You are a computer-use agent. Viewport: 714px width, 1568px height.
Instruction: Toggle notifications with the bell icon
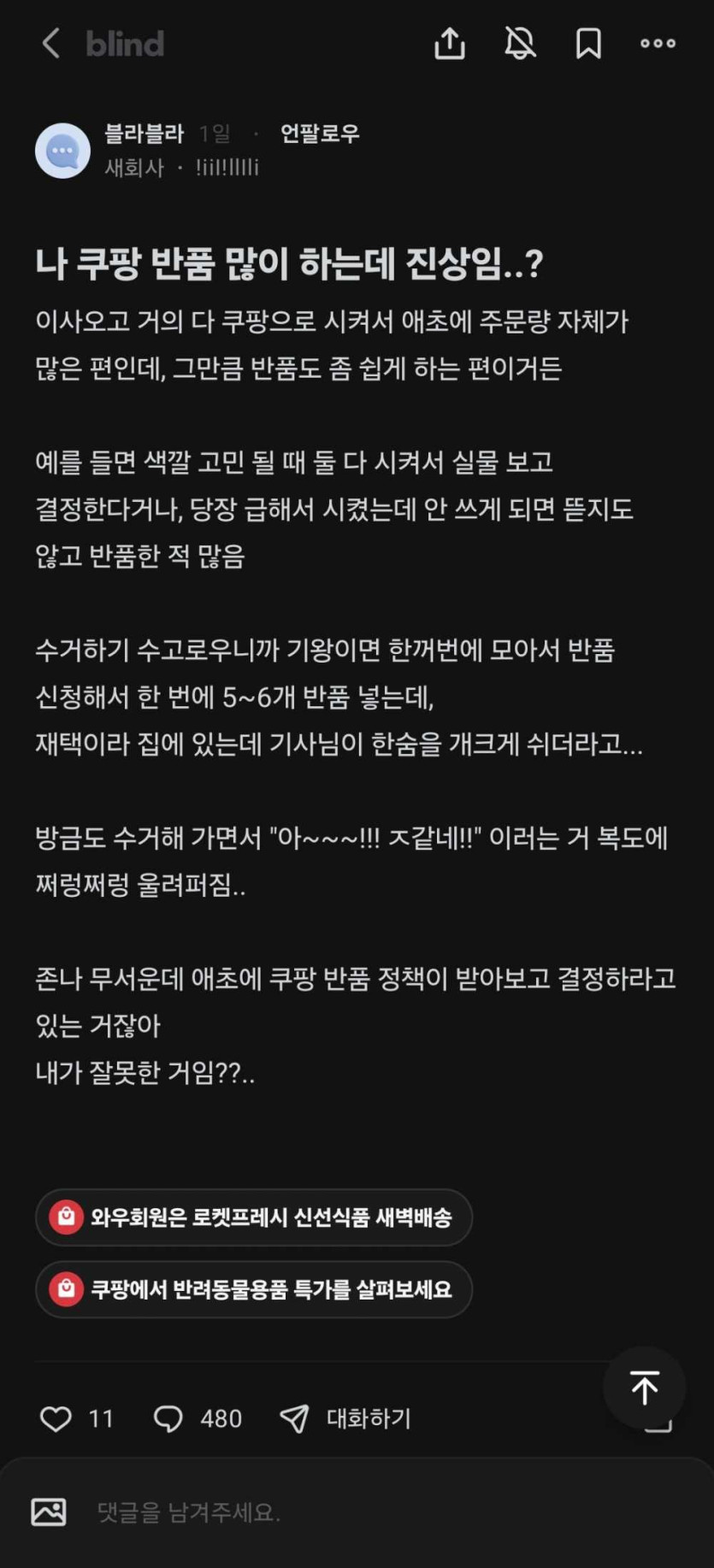point(520,43)
